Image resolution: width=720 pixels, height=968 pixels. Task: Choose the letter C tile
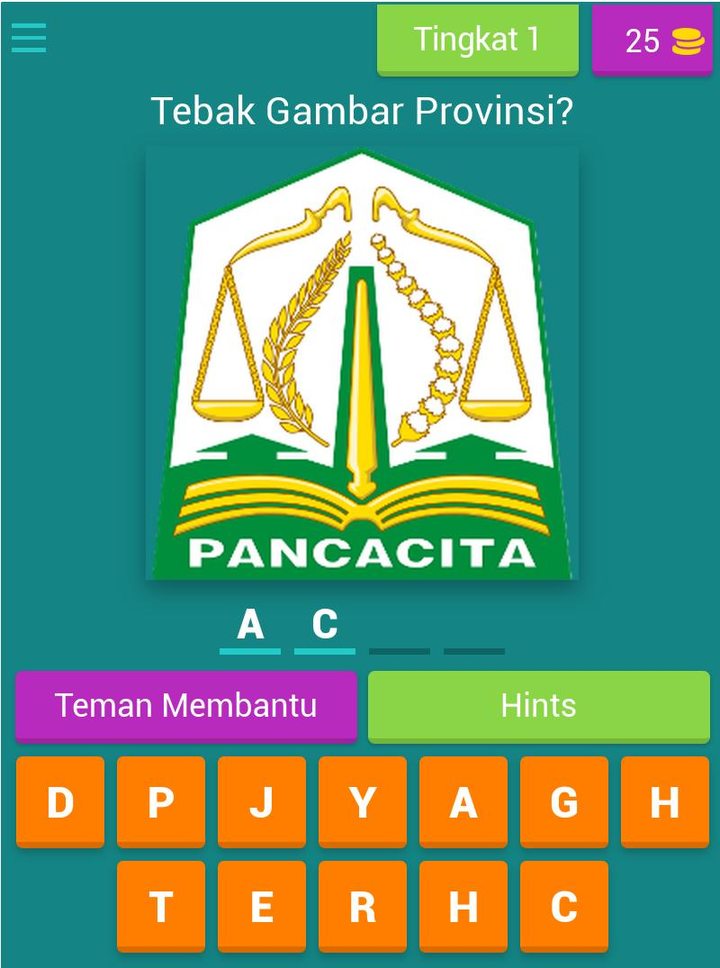click(564, 906)
